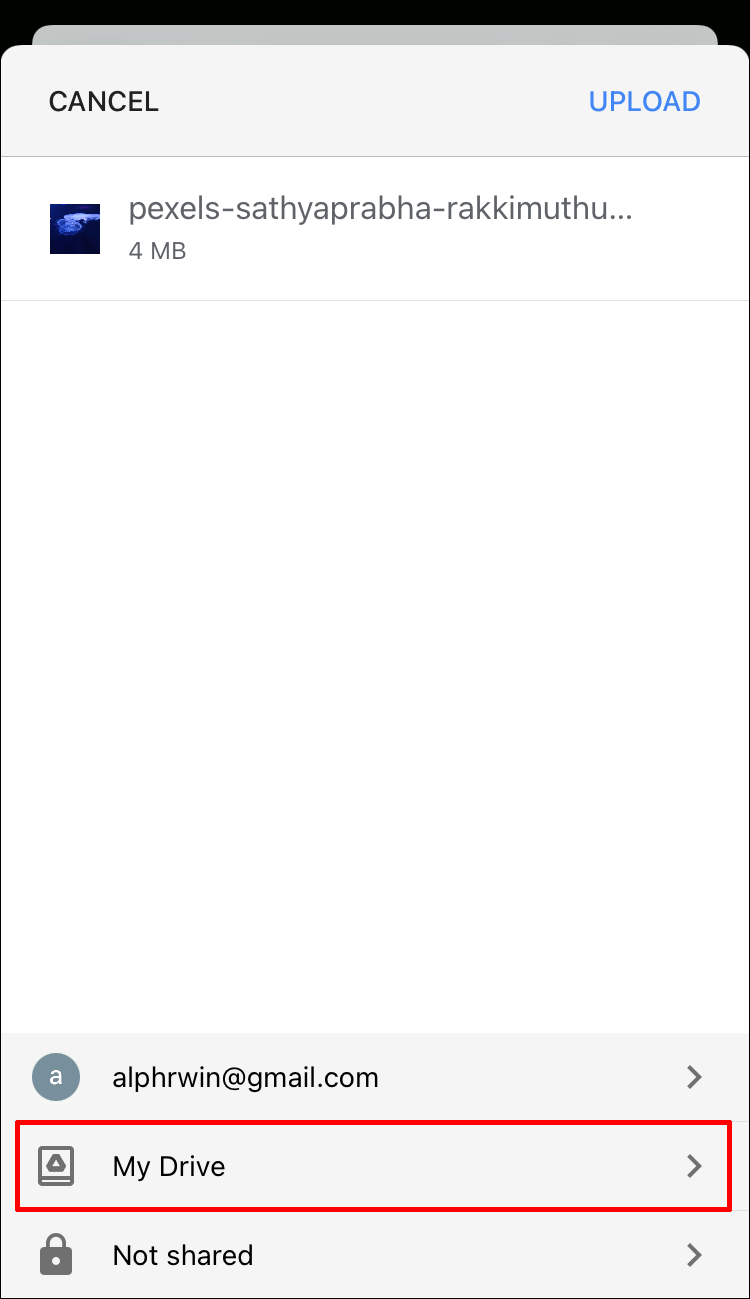Open My Drive folder picker
Viewport: 750px width, 1299px height.
[x=375, y=1166]
